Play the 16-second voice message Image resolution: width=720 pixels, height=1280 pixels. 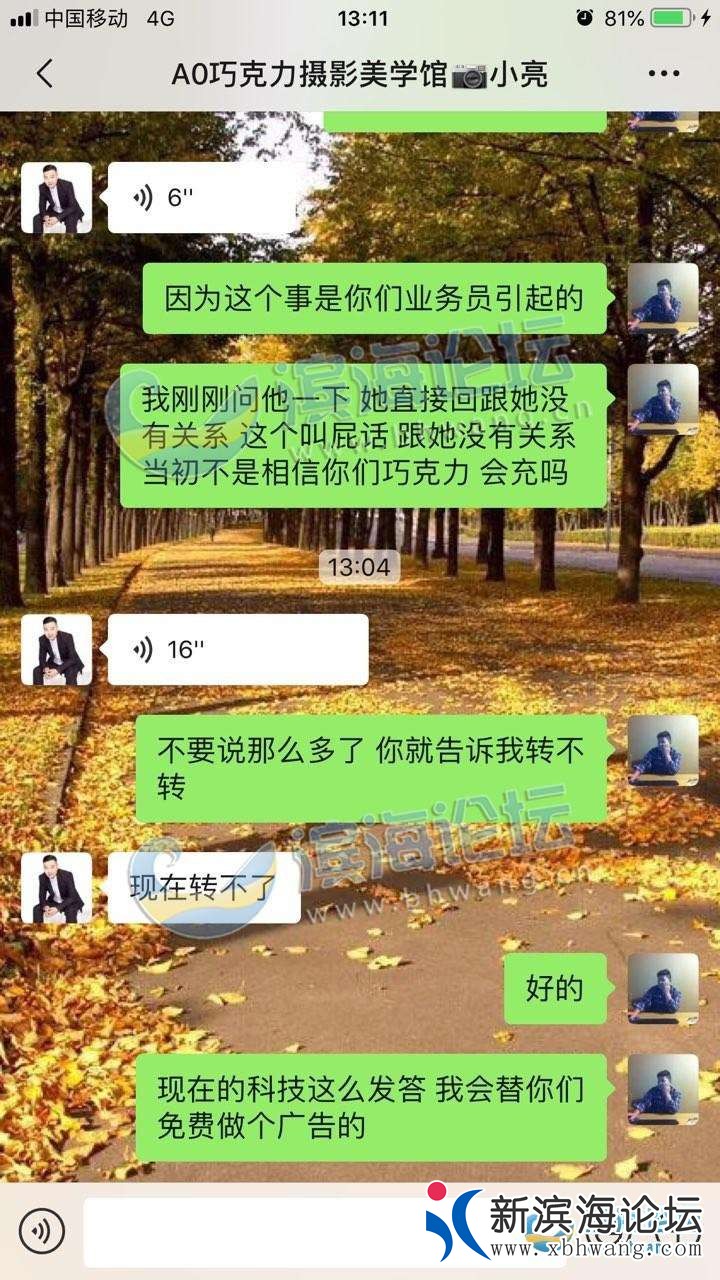238,650
